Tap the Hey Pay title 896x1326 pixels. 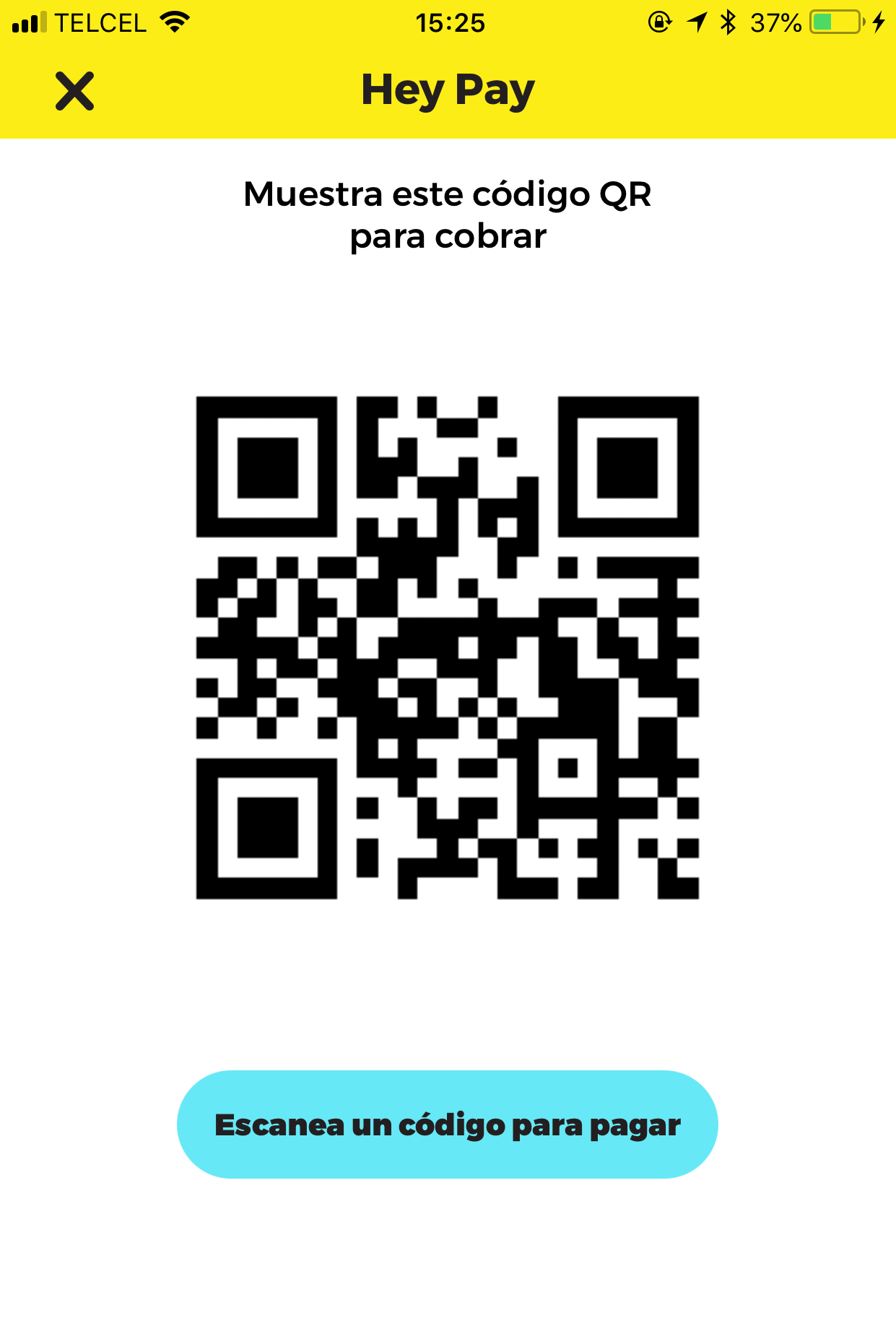448,89
